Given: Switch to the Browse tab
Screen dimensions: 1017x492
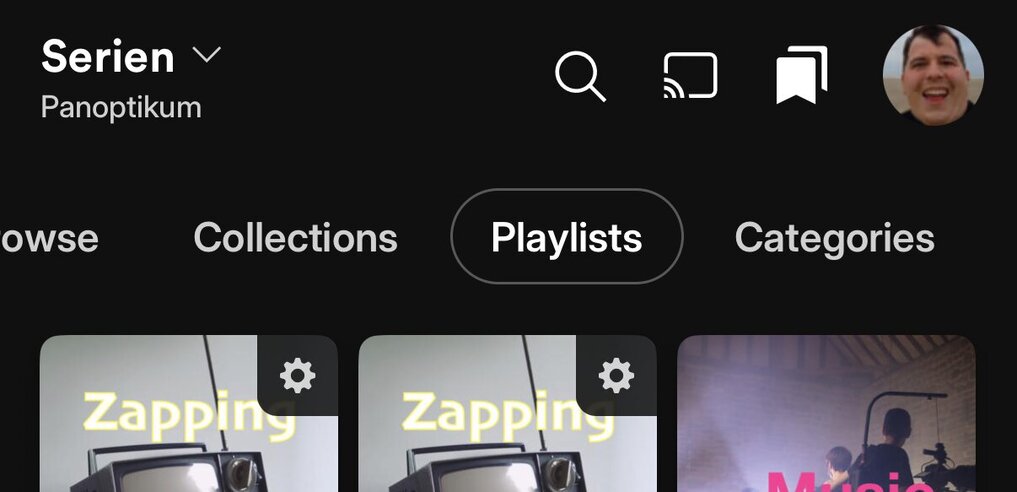Looking at the screenshot, I should click(48, 238).
